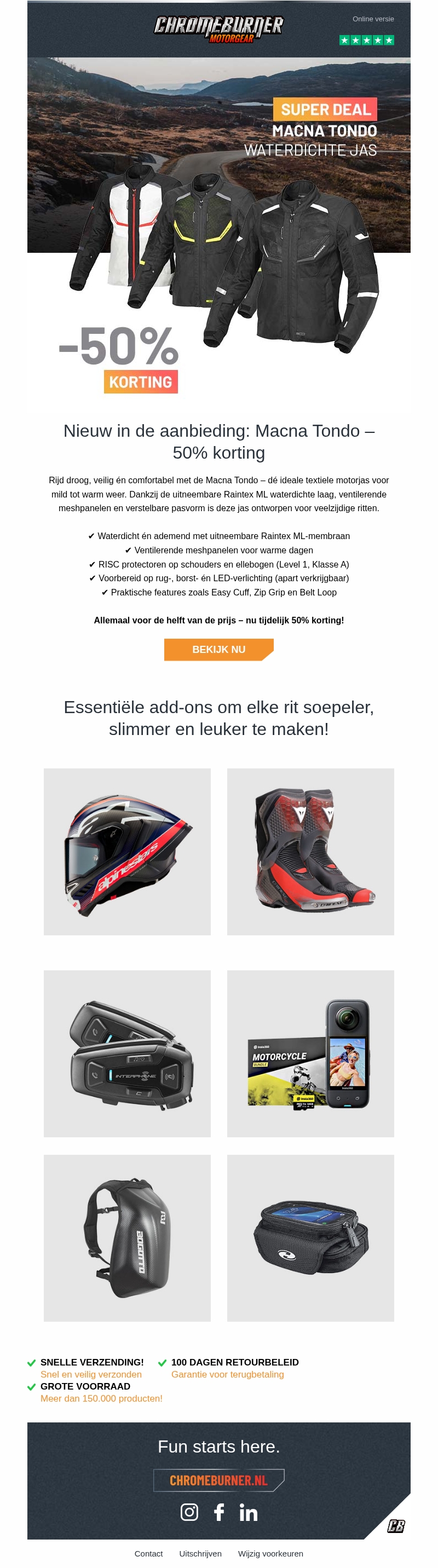View the Insta360 Motorcycle bundle tile

click(x=310, y=1053)
